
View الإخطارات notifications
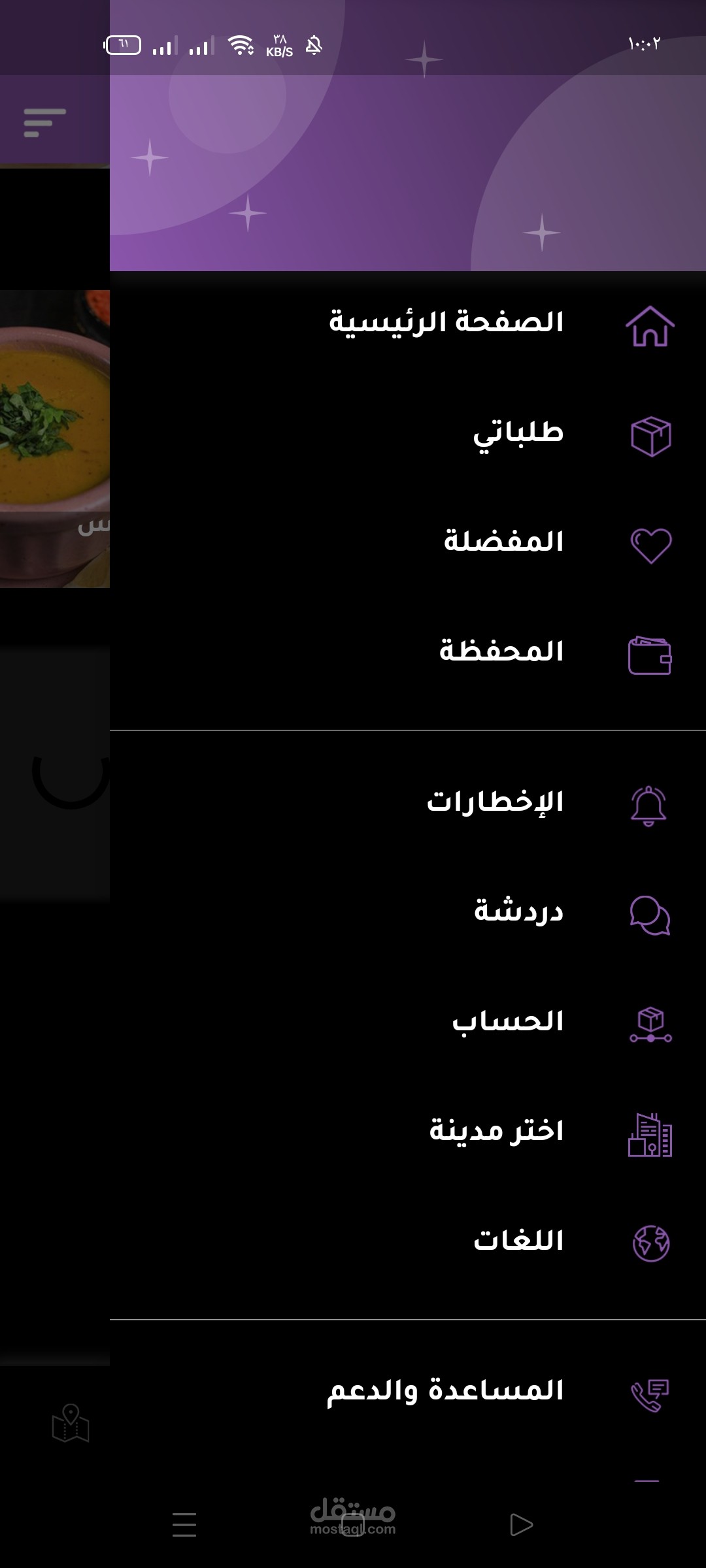tap(495, 802)
